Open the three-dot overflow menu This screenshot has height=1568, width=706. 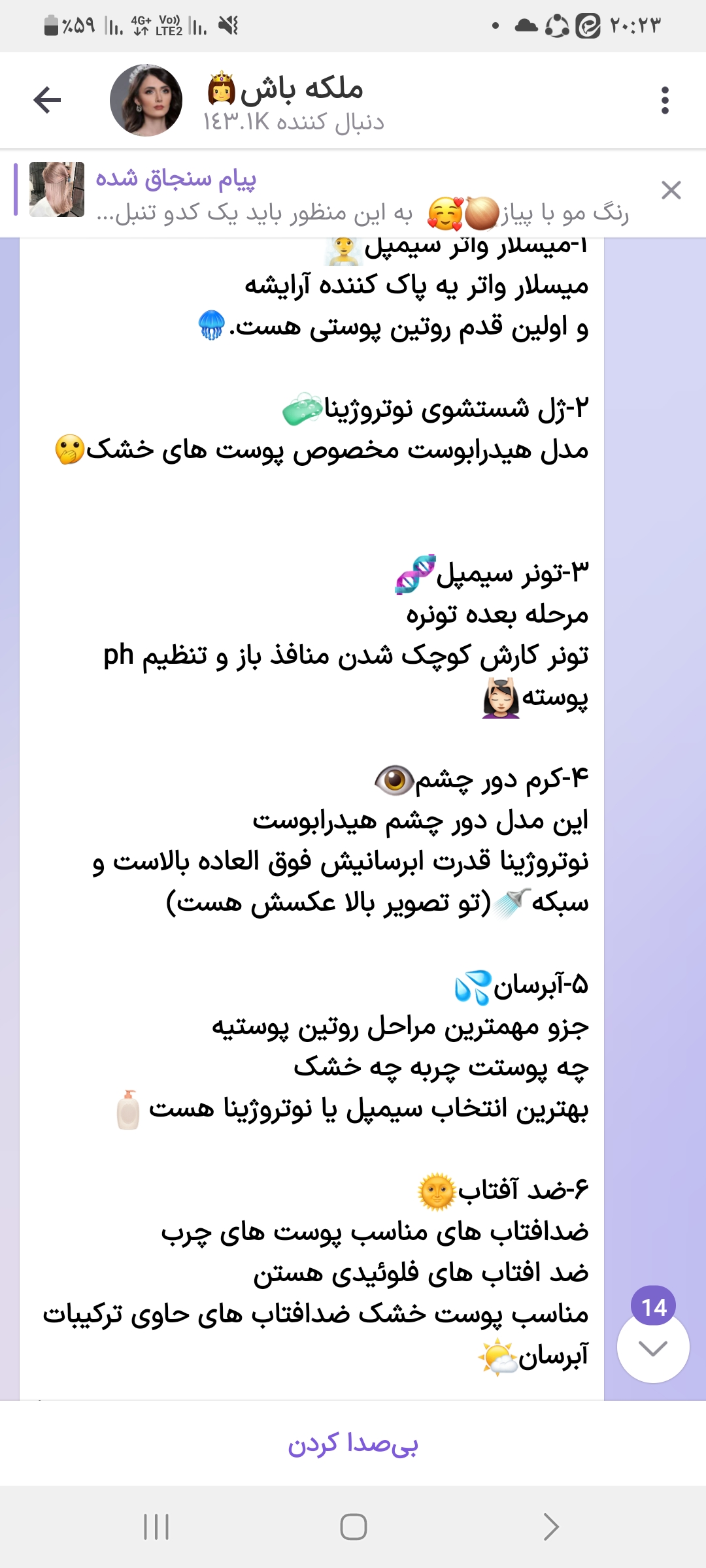coord(665,100)
